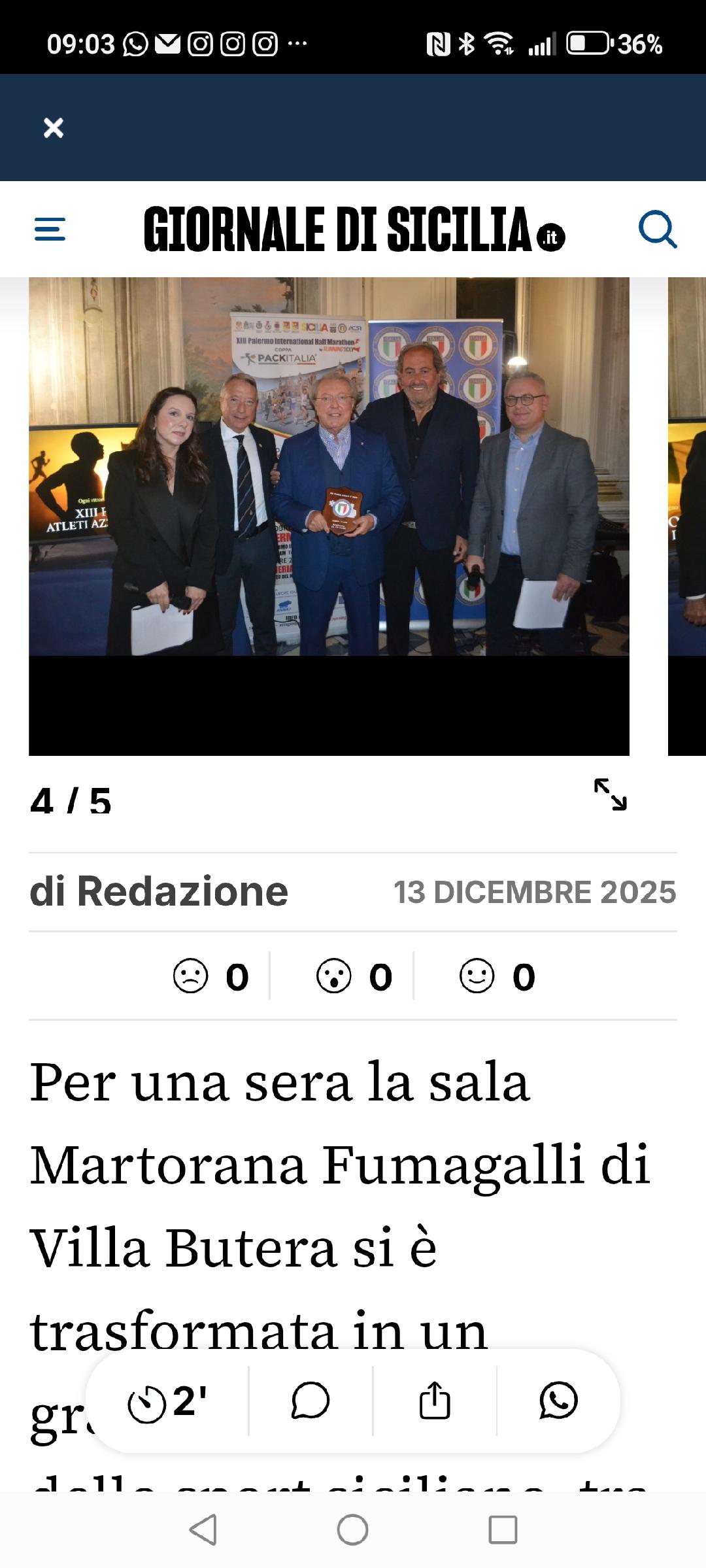Screen dimensions: 706x1568
Task: Expand the gallery photo to fullscreen
Action: pos(610,794)
